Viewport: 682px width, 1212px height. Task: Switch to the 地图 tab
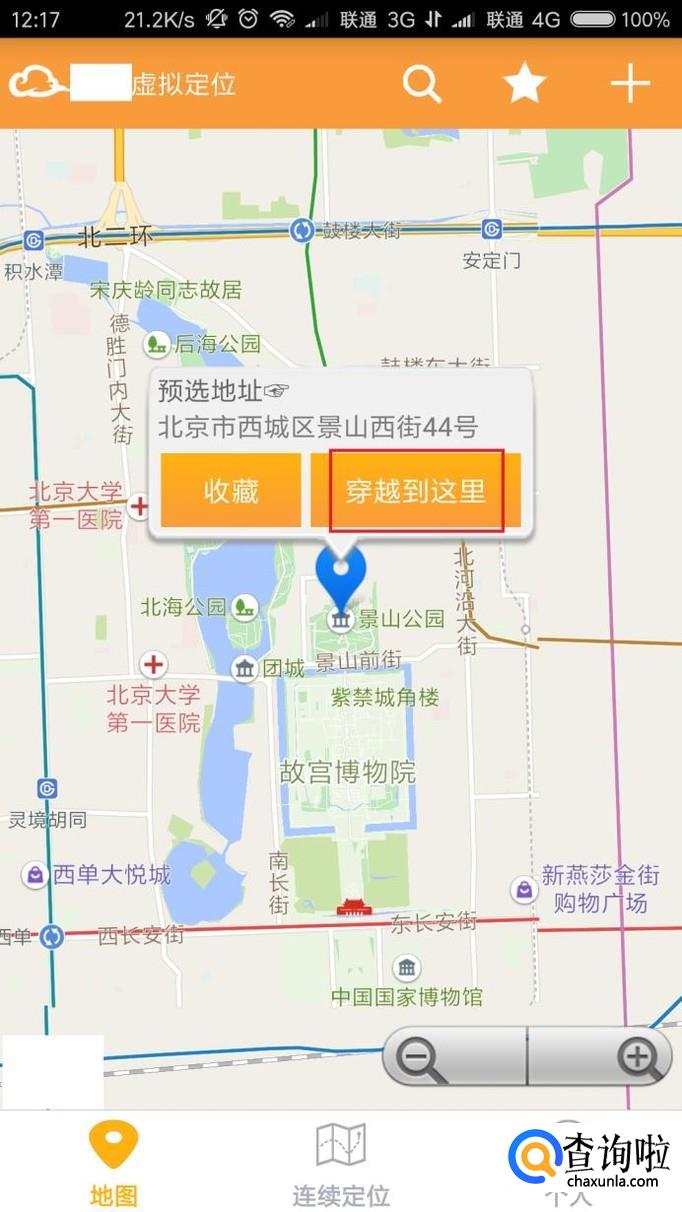[x=113, y=1162]
